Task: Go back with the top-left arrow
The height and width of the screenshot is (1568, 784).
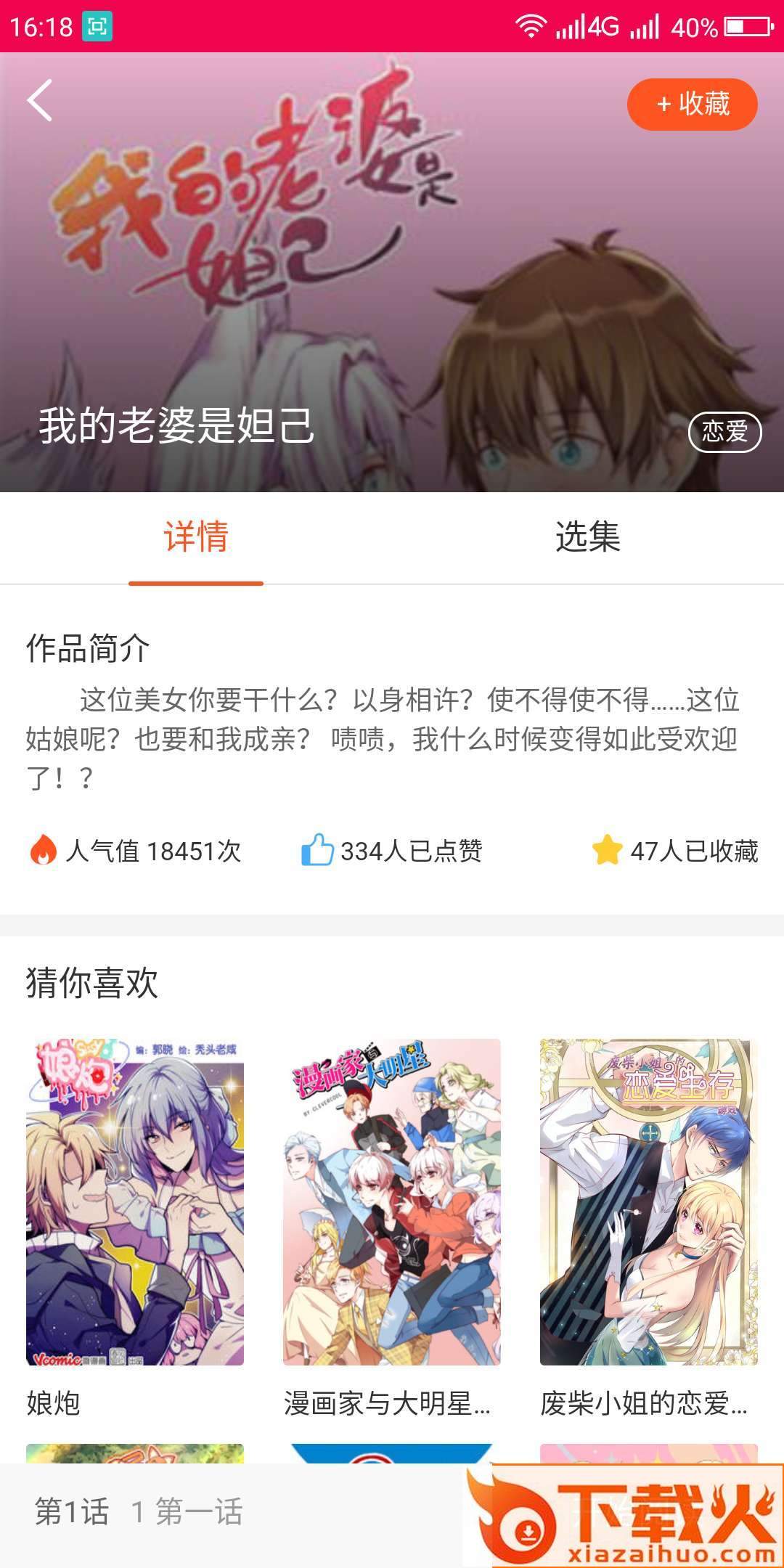Action: coord(41,100)
